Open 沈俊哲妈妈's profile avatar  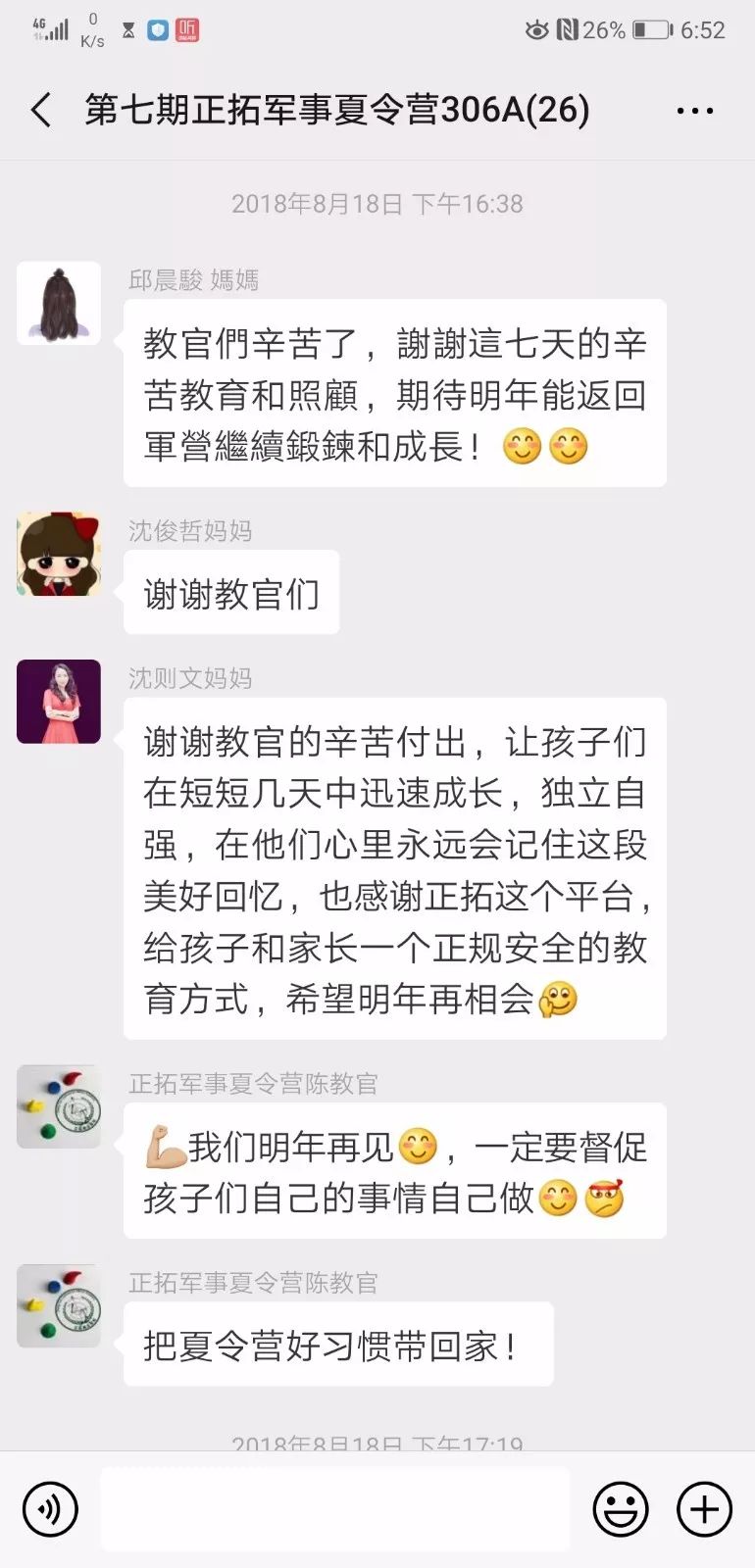click(59, 553)
